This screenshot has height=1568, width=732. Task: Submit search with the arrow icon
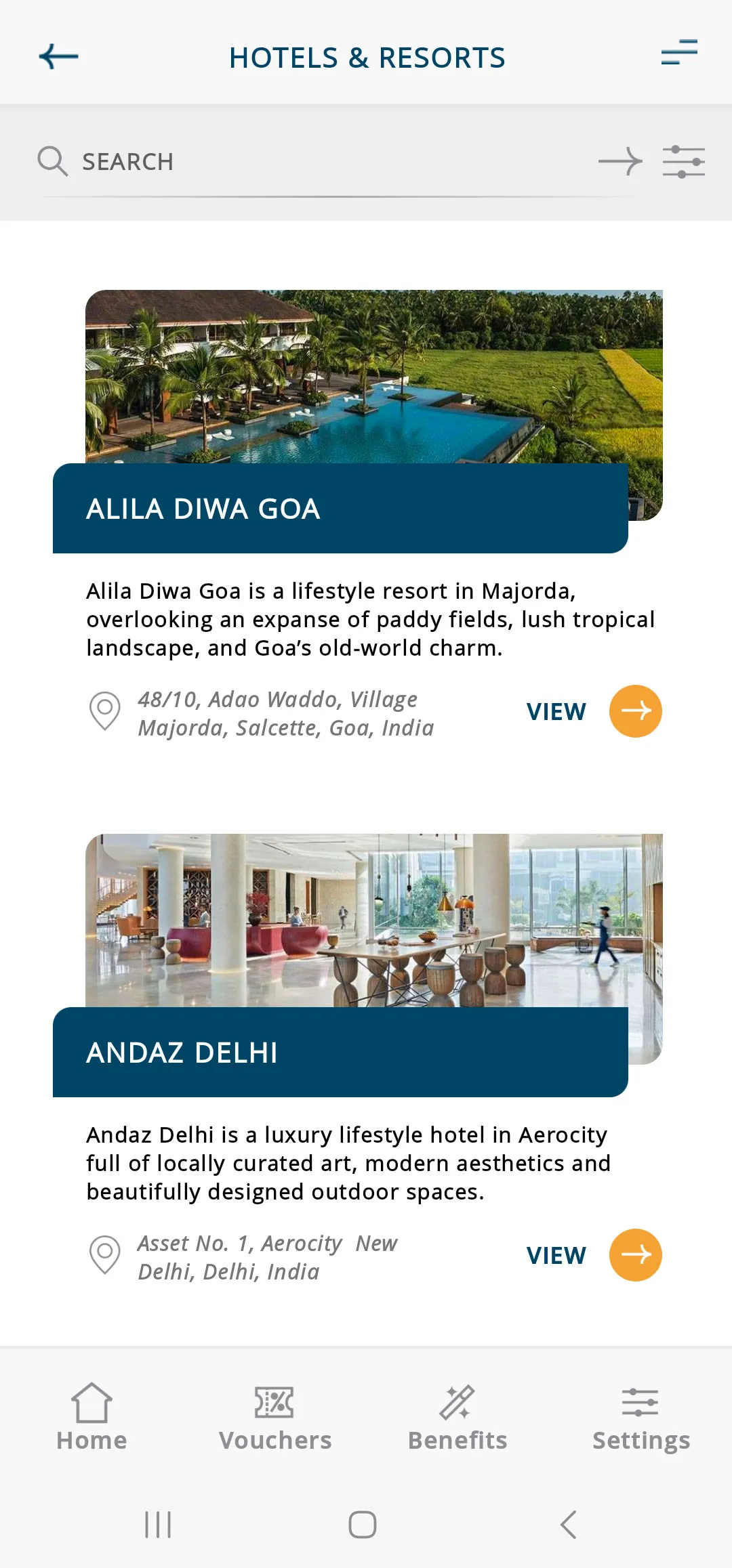pyautogui.click(x=620, y=162)
